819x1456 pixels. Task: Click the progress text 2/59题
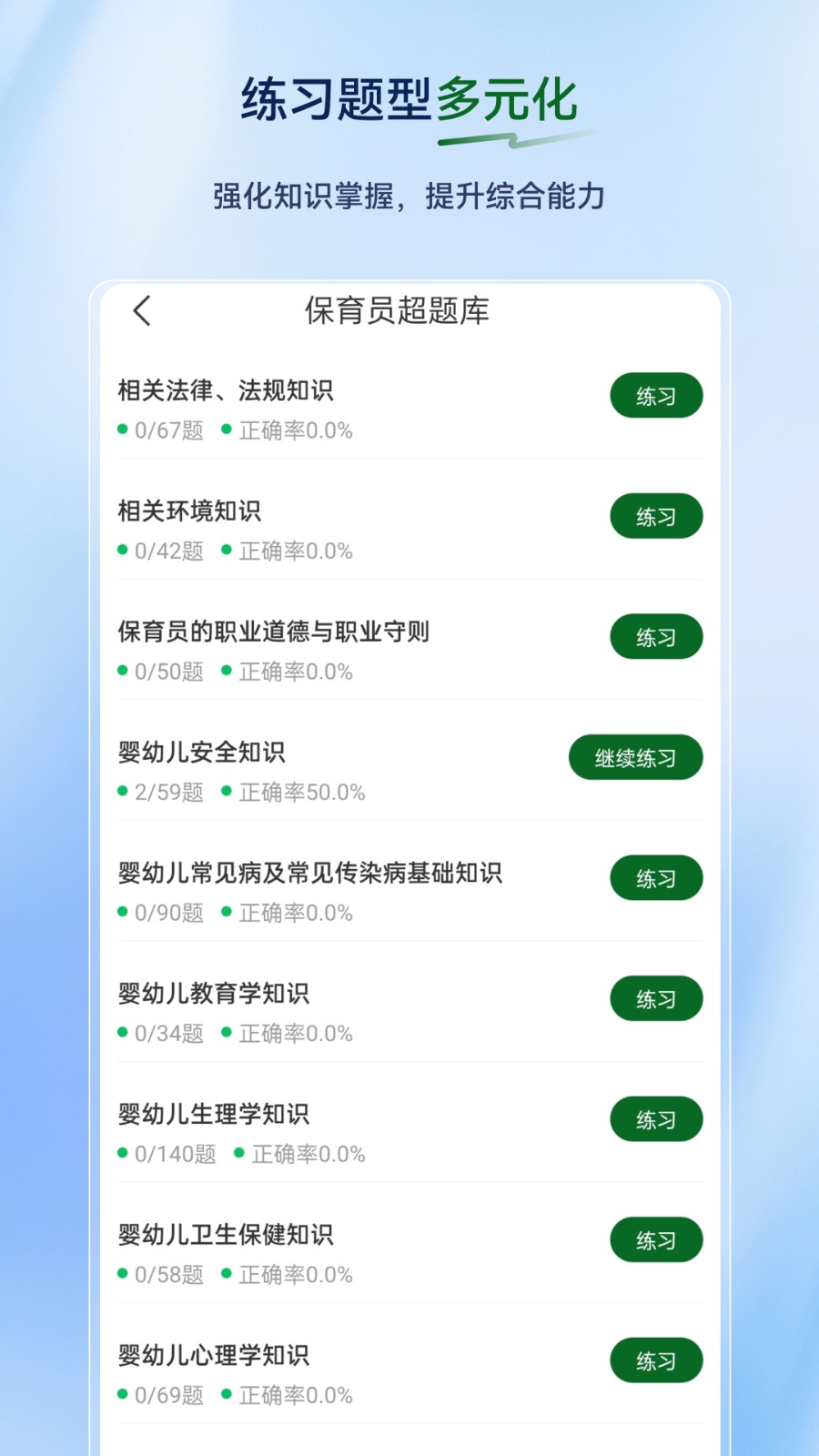[x=168, y=791]
